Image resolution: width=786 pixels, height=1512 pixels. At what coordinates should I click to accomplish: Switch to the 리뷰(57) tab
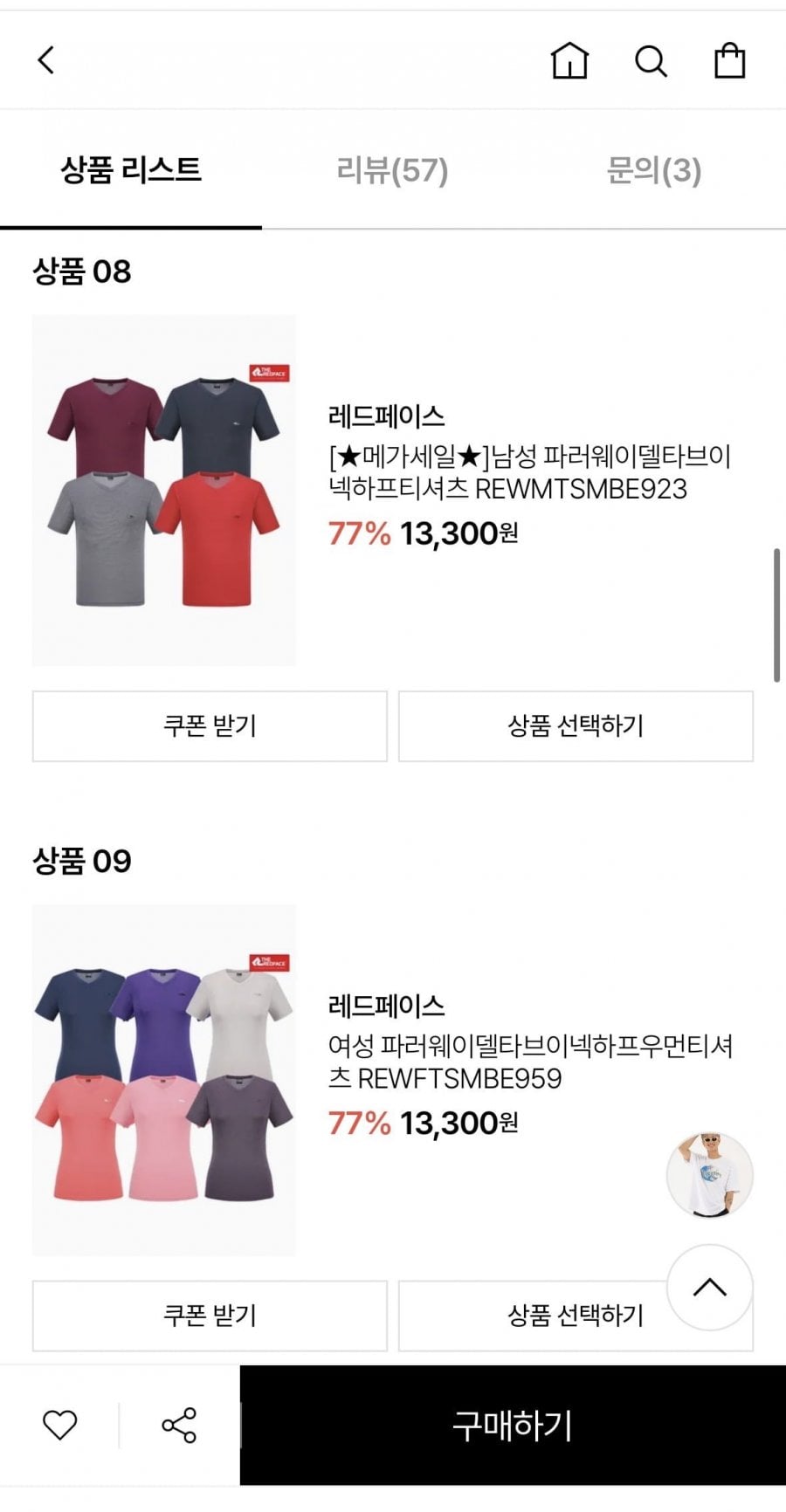coord(392,170)
